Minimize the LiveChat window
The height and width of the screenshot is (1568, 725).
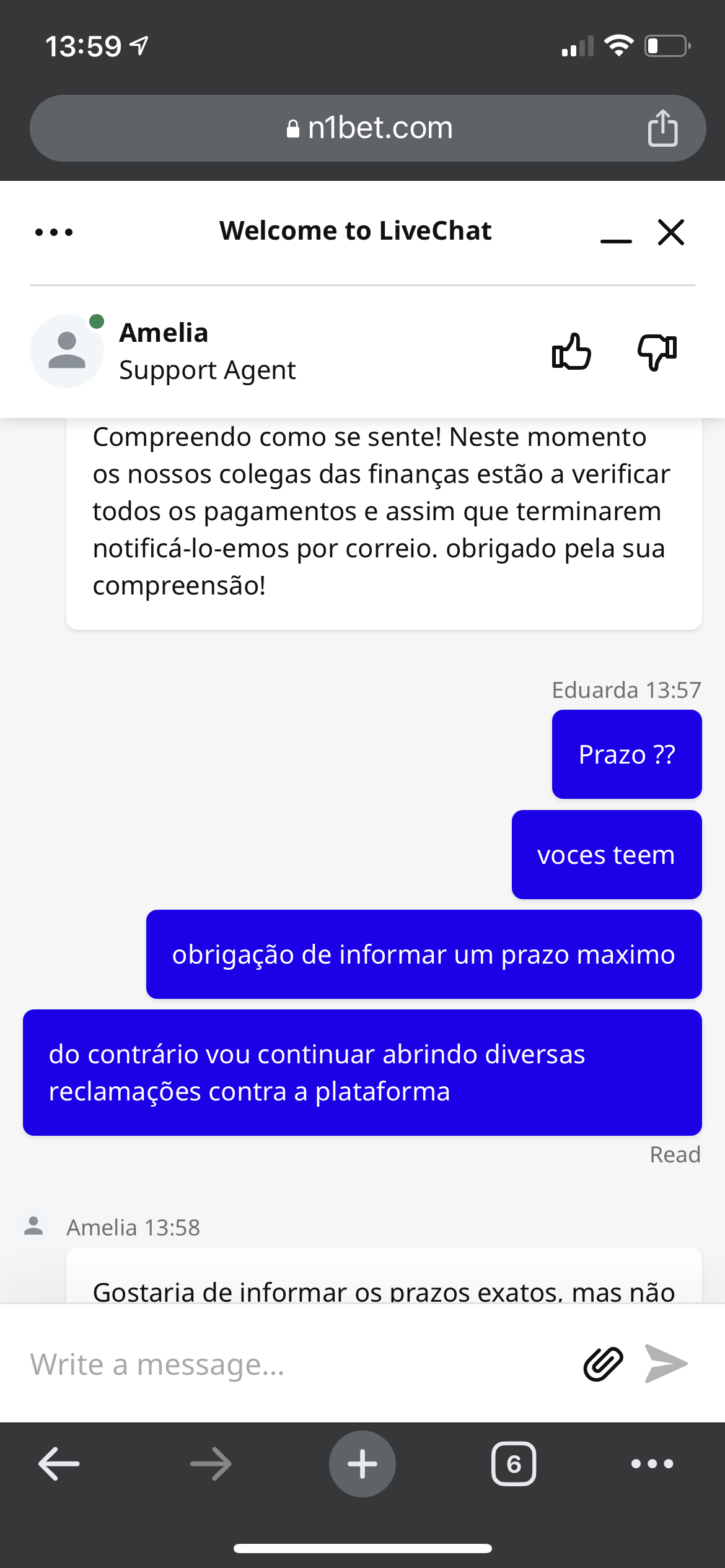tap(616, 233)
